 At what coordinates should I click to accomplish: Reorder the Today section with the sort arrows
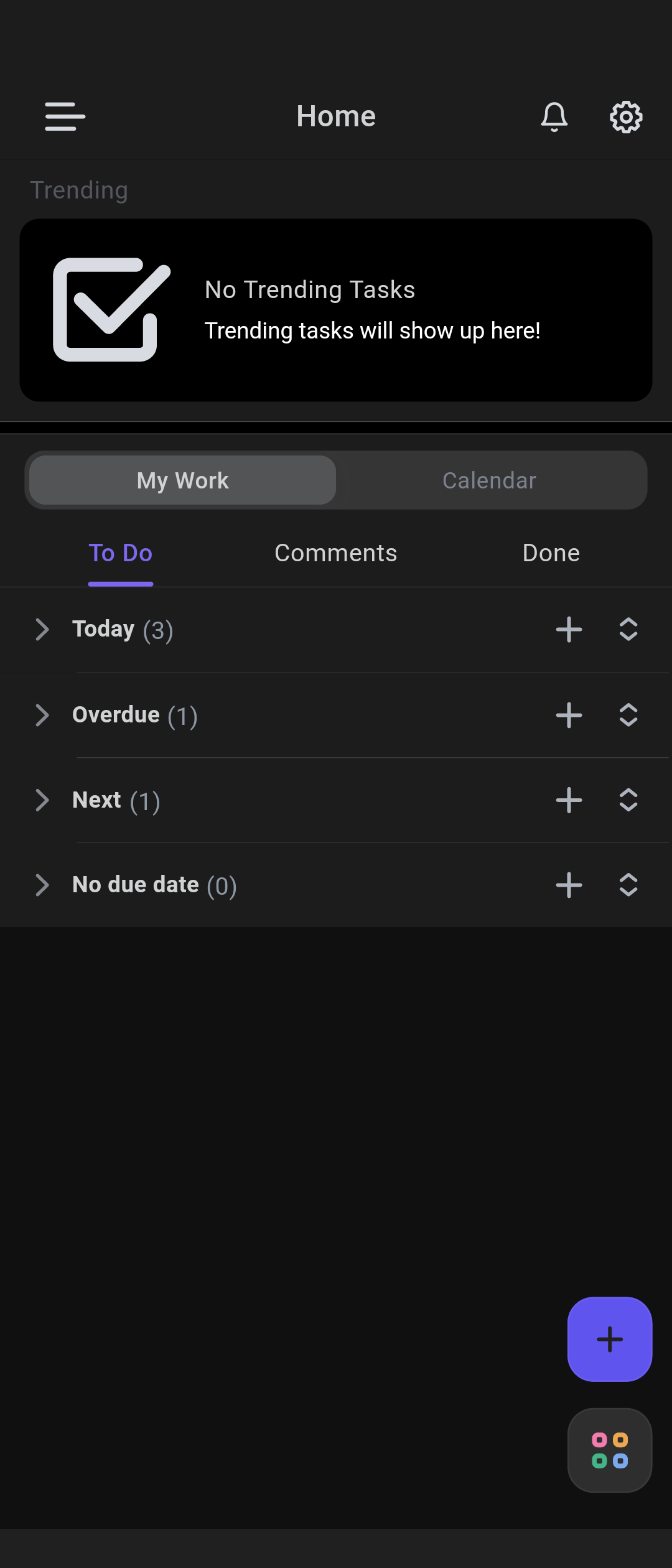(x=628, y=630)
